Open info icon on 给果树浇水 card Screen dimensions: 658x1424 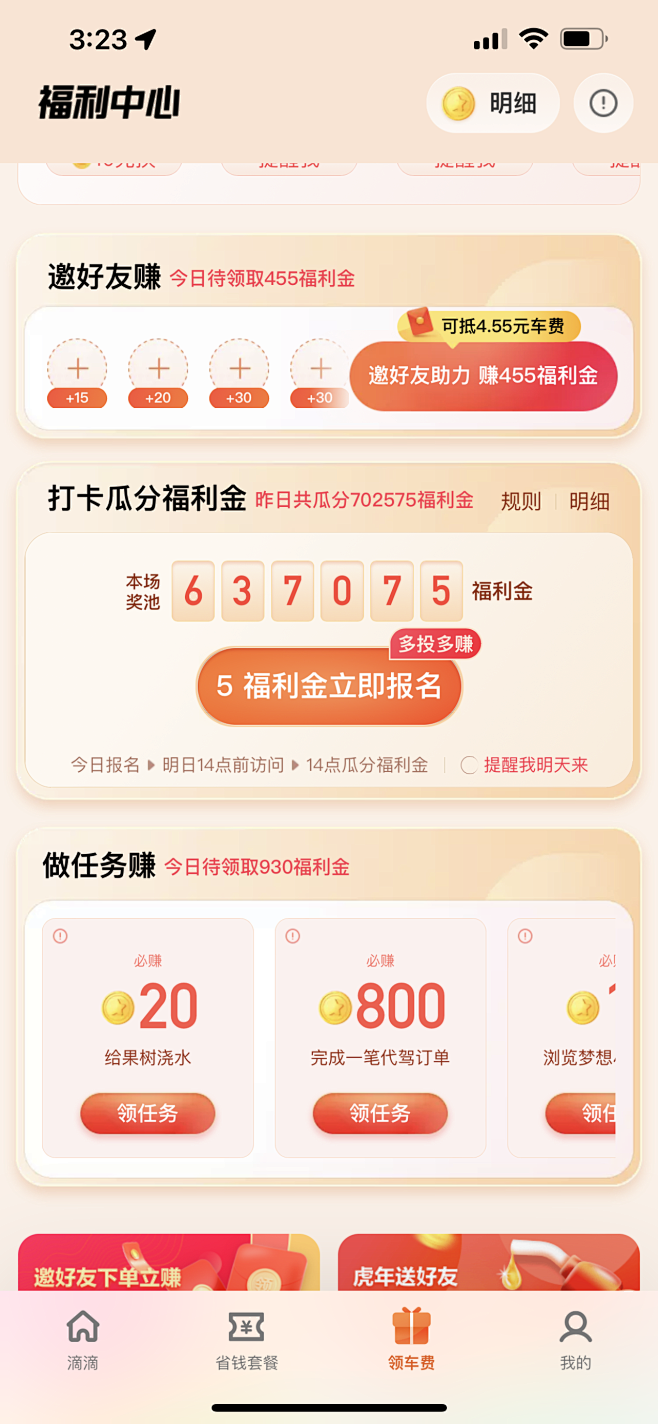(60, 936)
